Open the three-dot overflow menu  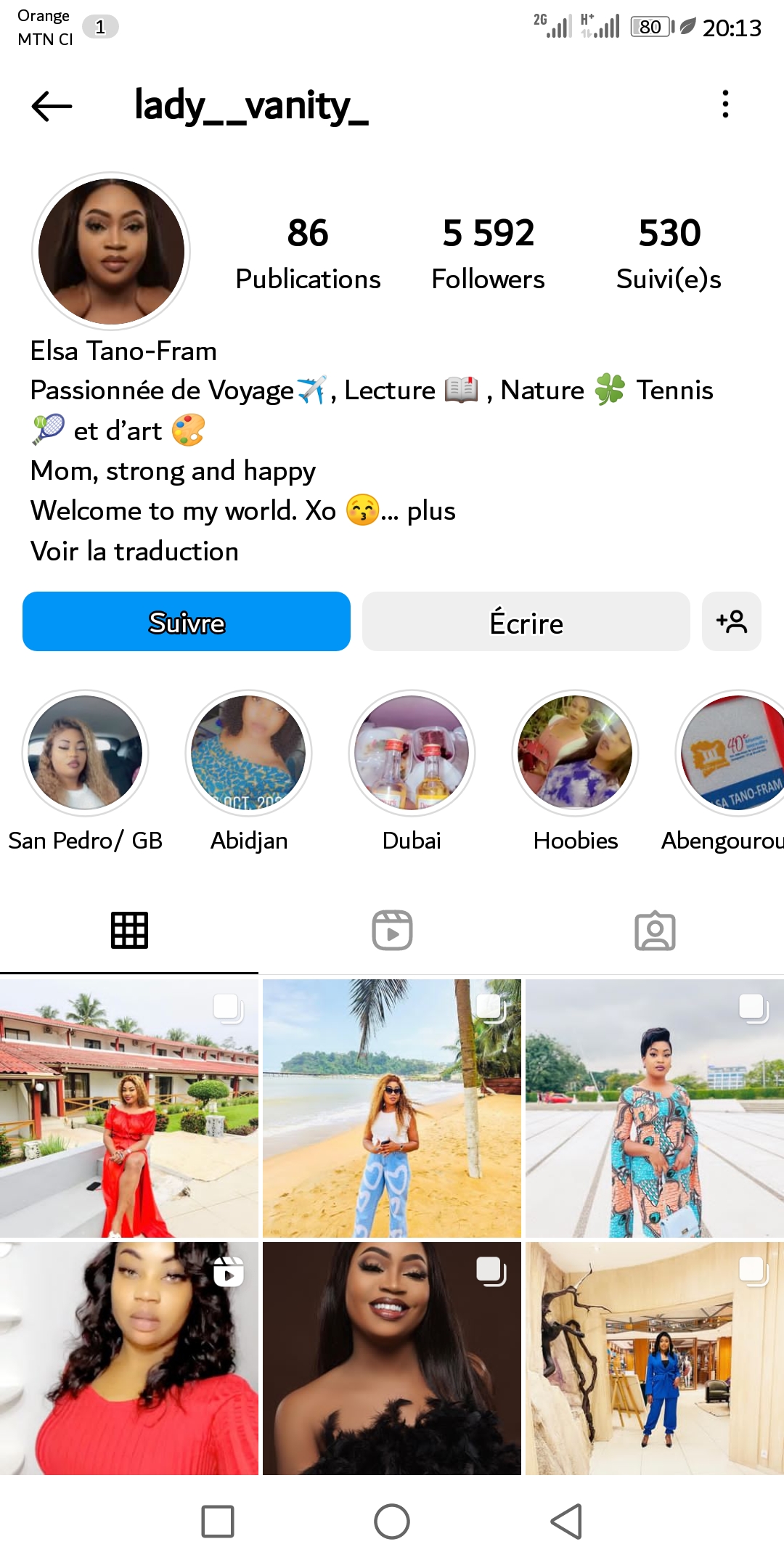click(x=724, y=105)
